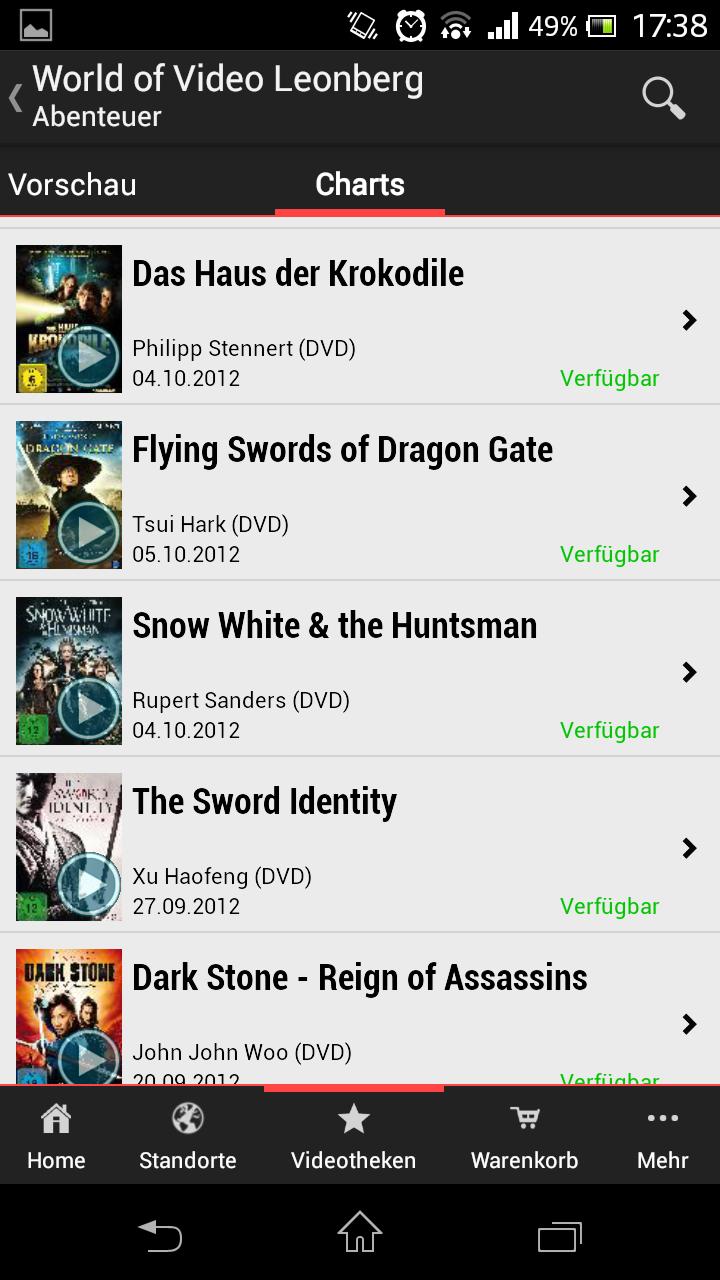The height and width of the screenshot is (1280, 720).
Task: Open the Standorte tab
Action: point(188,1136)
